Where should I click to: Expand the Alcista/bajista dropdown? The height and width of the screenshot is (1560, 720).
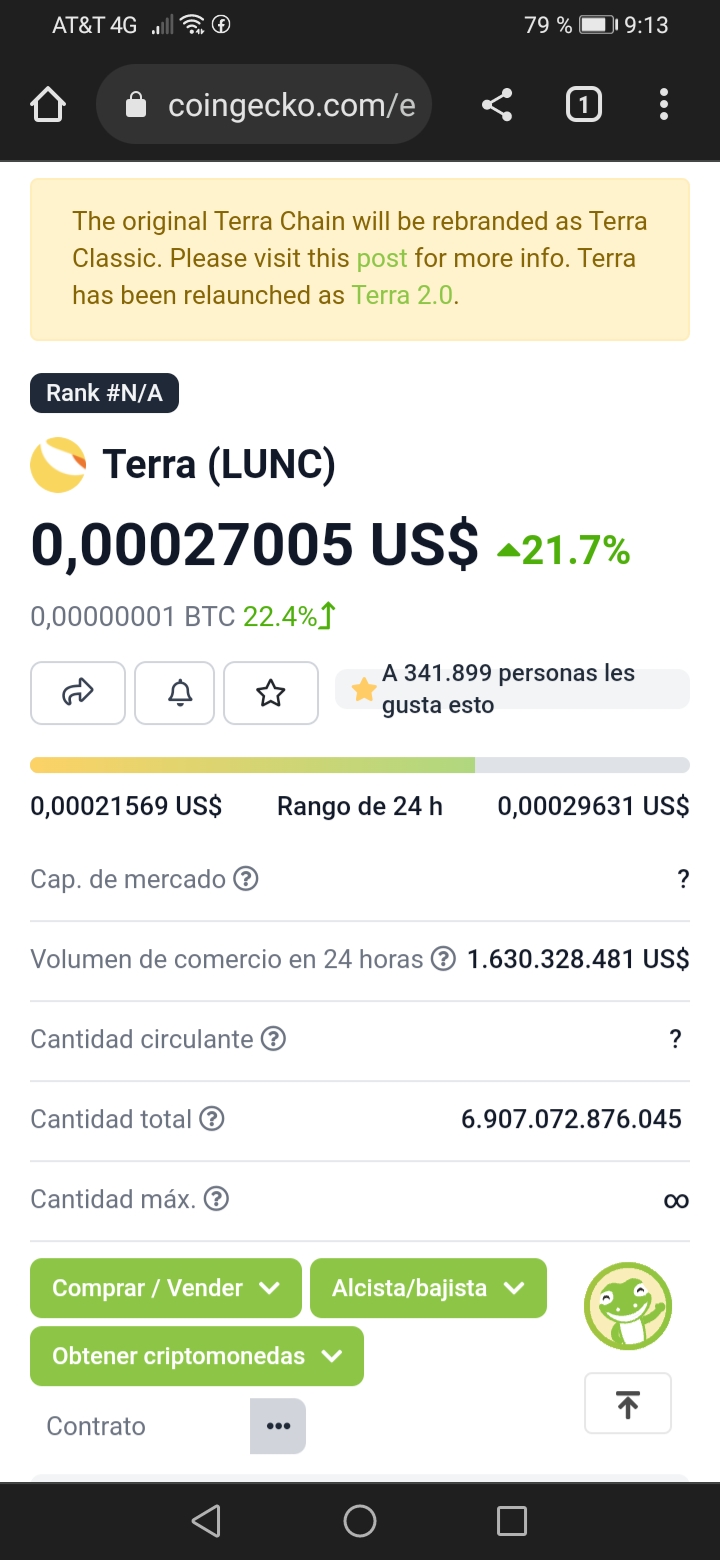tap(429, 1288)
